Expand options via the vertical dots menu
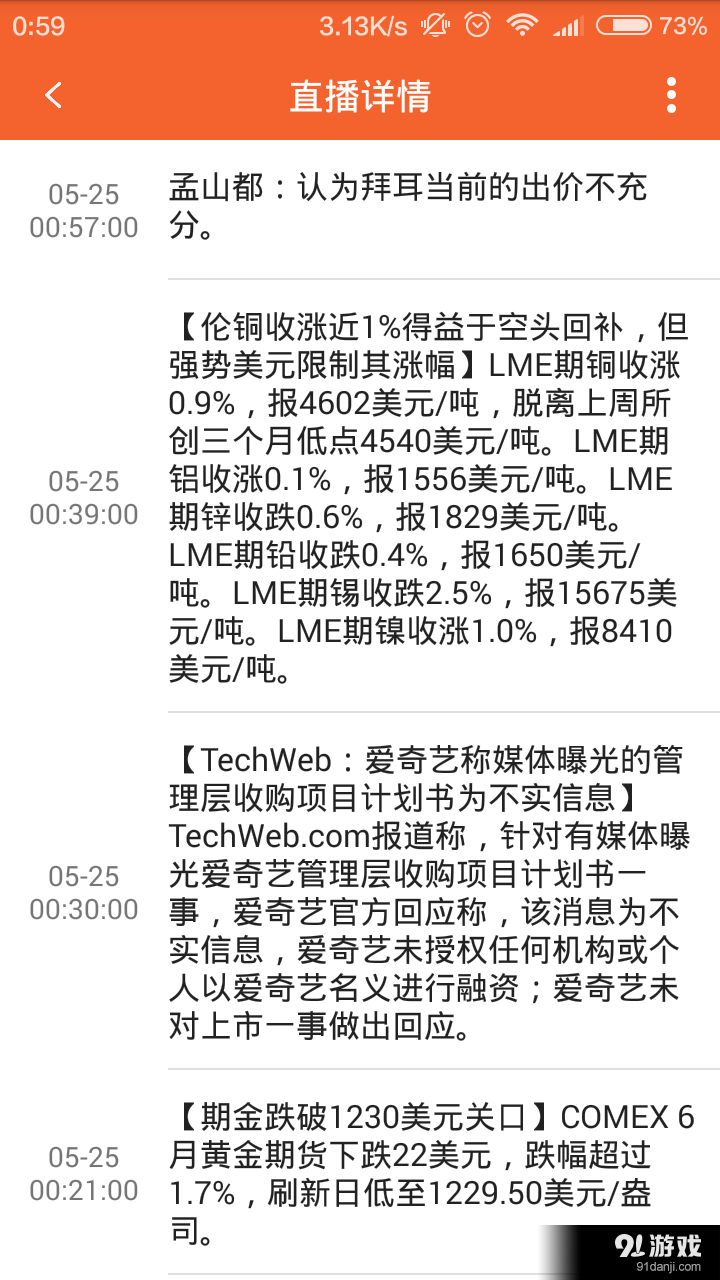720x1280 pixels. pyautogui.click(x=670, y=96)
